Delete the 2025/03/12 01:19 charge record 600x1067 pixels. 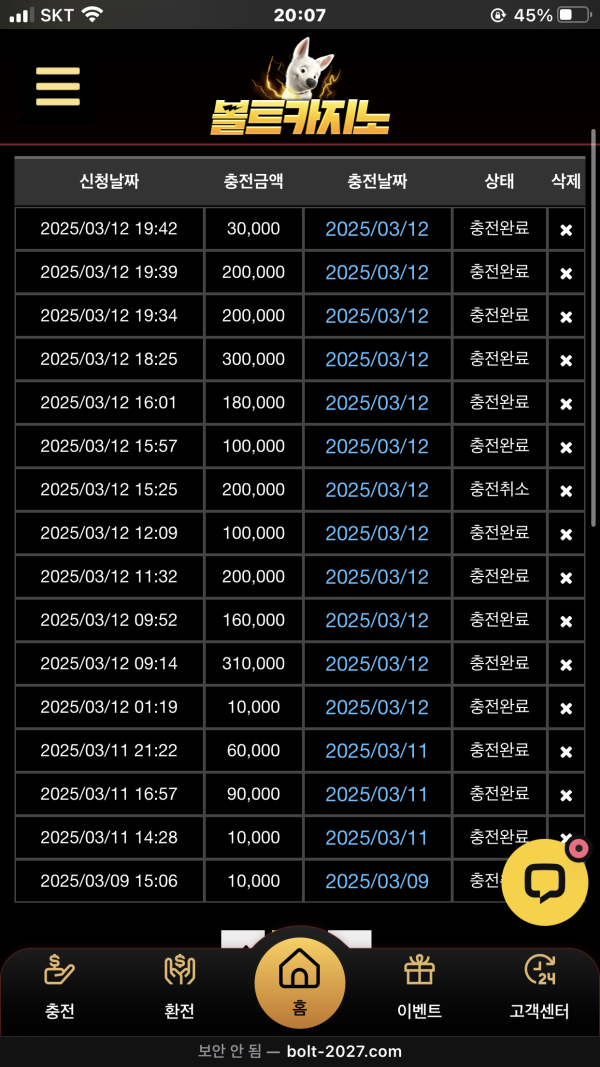click(x=566, y=708)
